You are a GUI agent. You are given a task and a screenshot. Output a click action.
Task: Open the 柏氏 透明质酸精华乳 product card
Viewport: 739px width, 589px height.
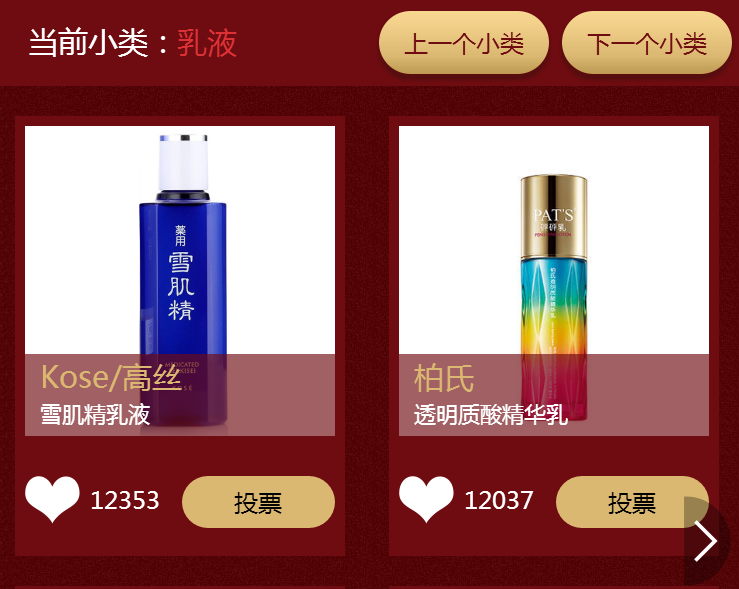[x=553, y=280]
